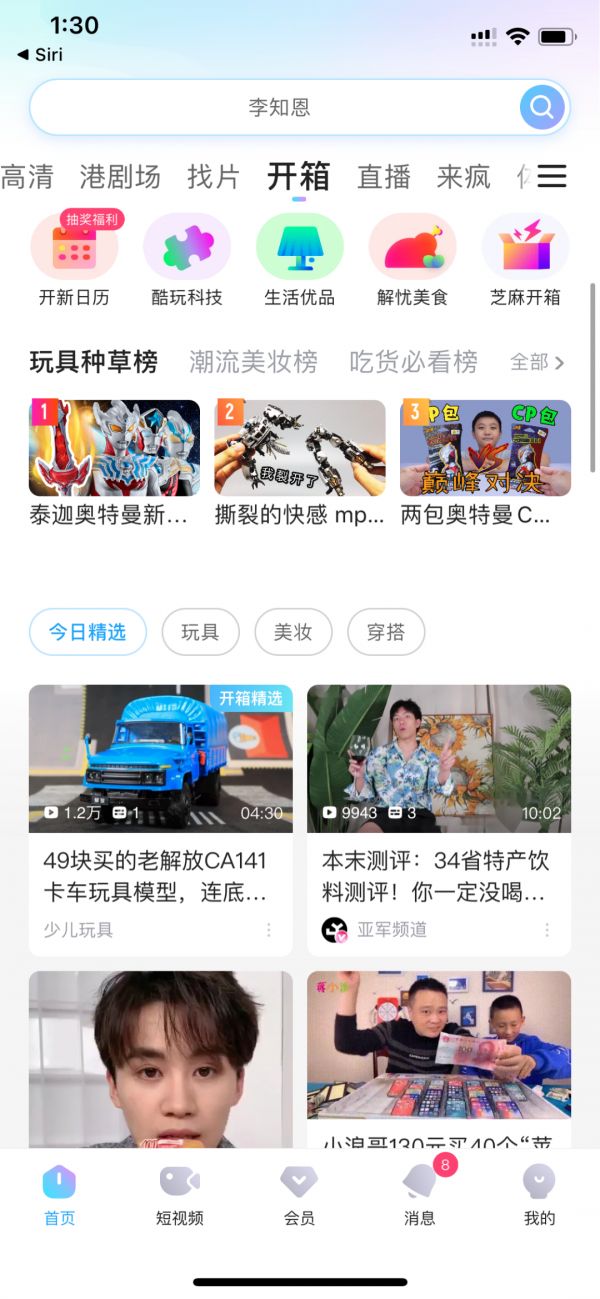Image resolution: width=600 pixels, height=1299 pixels.
Task: View 全部 rankings
Action: coord(537,362)
